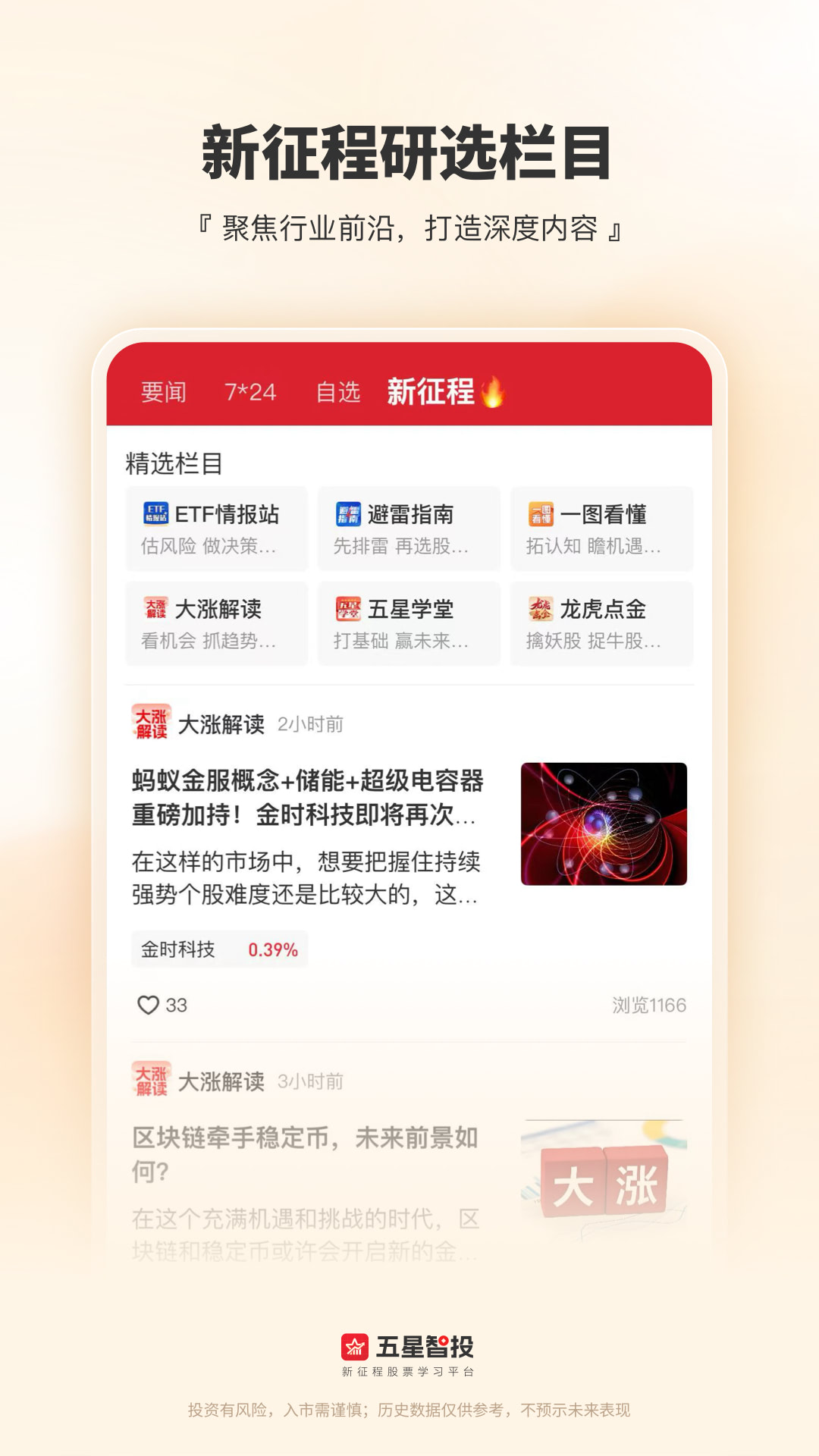Click the 大涨解读 author avatar icon

[149, 724]
